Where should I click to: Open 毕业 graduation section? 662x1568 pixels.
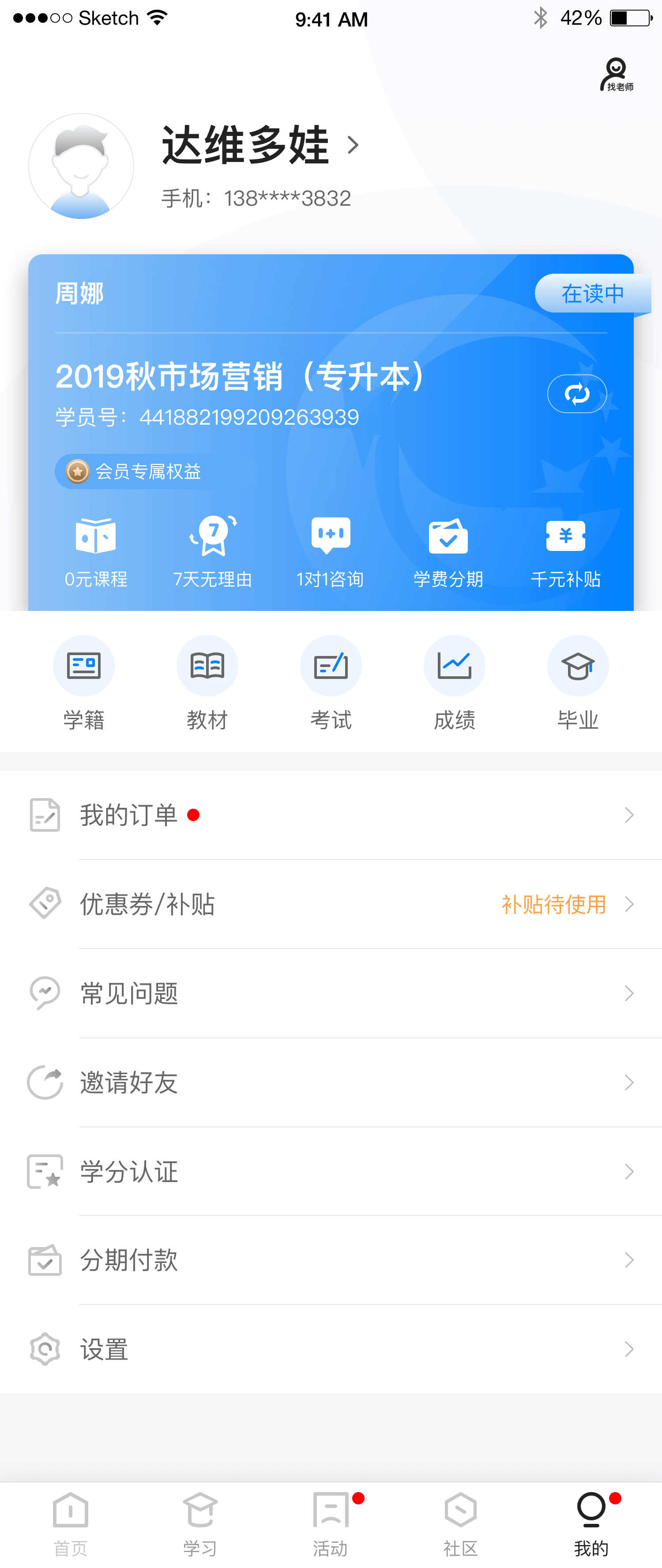click(x=577, y=682)
